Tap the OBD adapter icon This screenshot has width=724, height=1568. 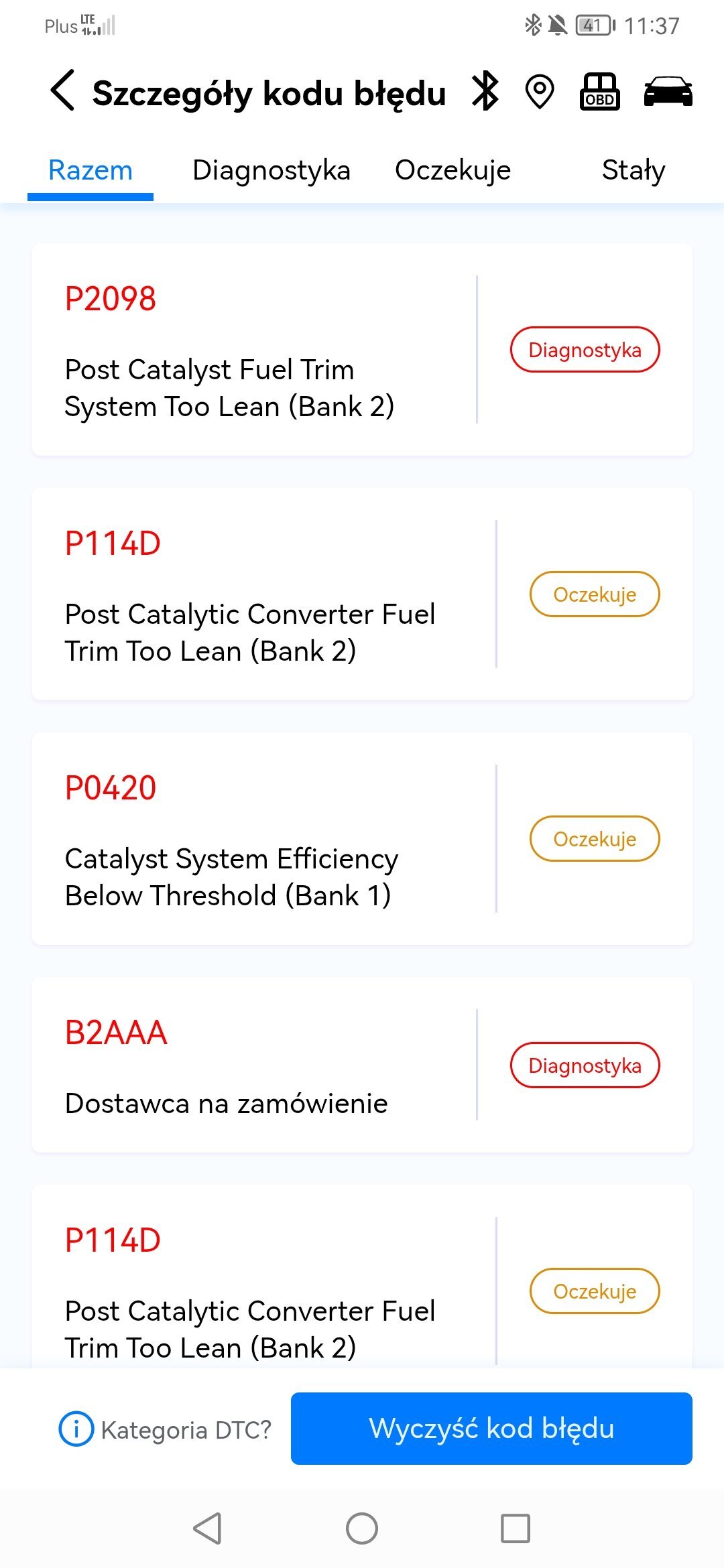599,91
